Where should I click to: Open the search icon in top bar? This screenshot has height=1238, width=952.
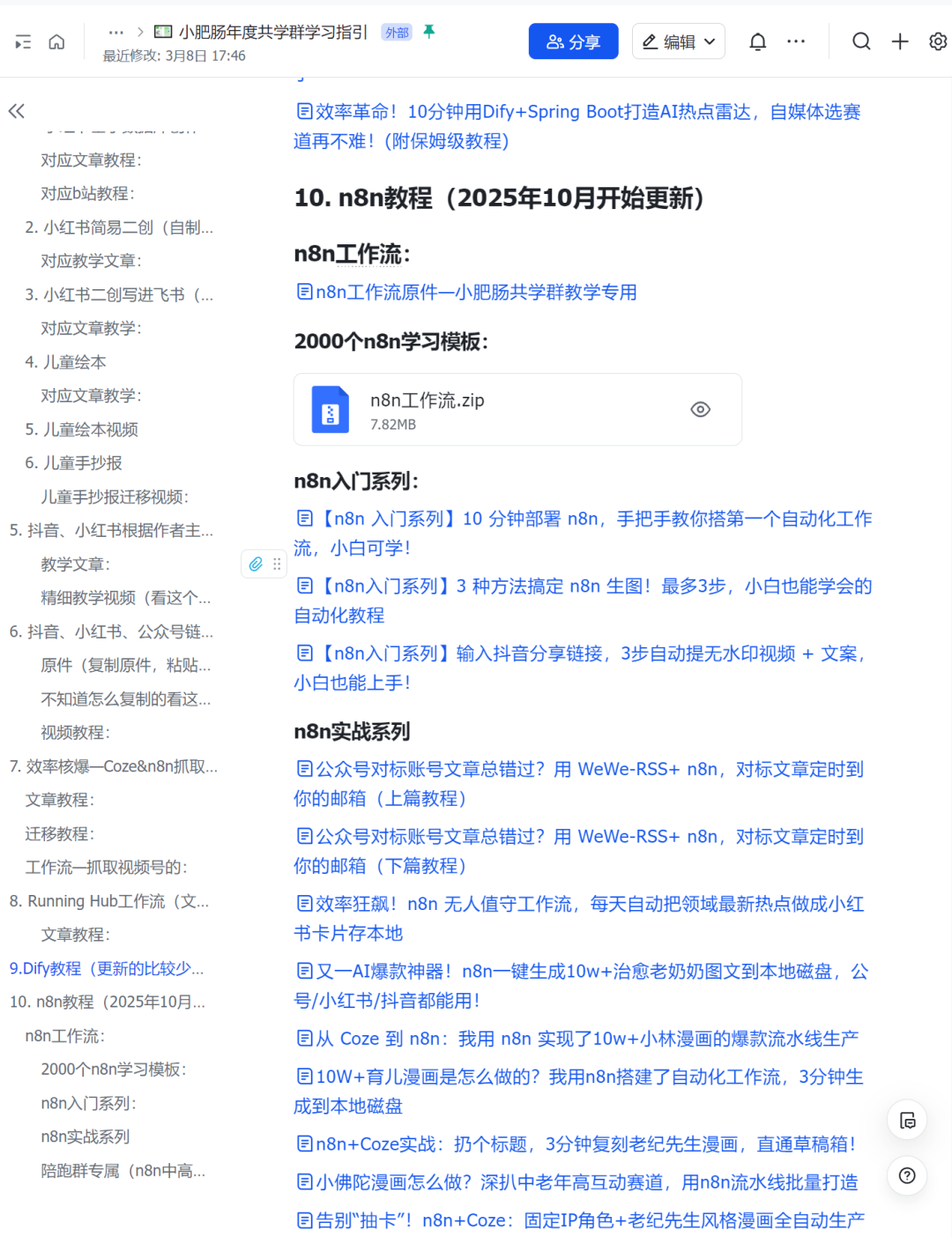[x=861, y=41]
